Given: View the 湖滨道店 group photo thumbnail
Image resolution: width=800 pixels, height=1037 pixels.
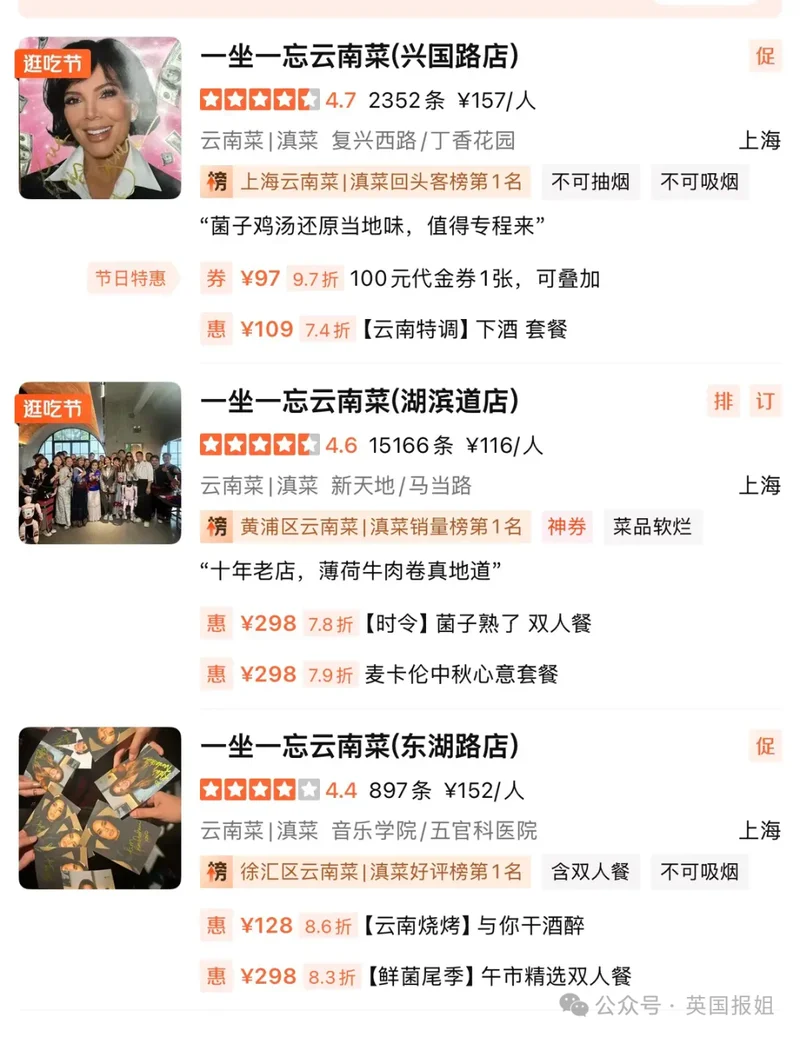Looking at the screenshot, I should [100, 463].
